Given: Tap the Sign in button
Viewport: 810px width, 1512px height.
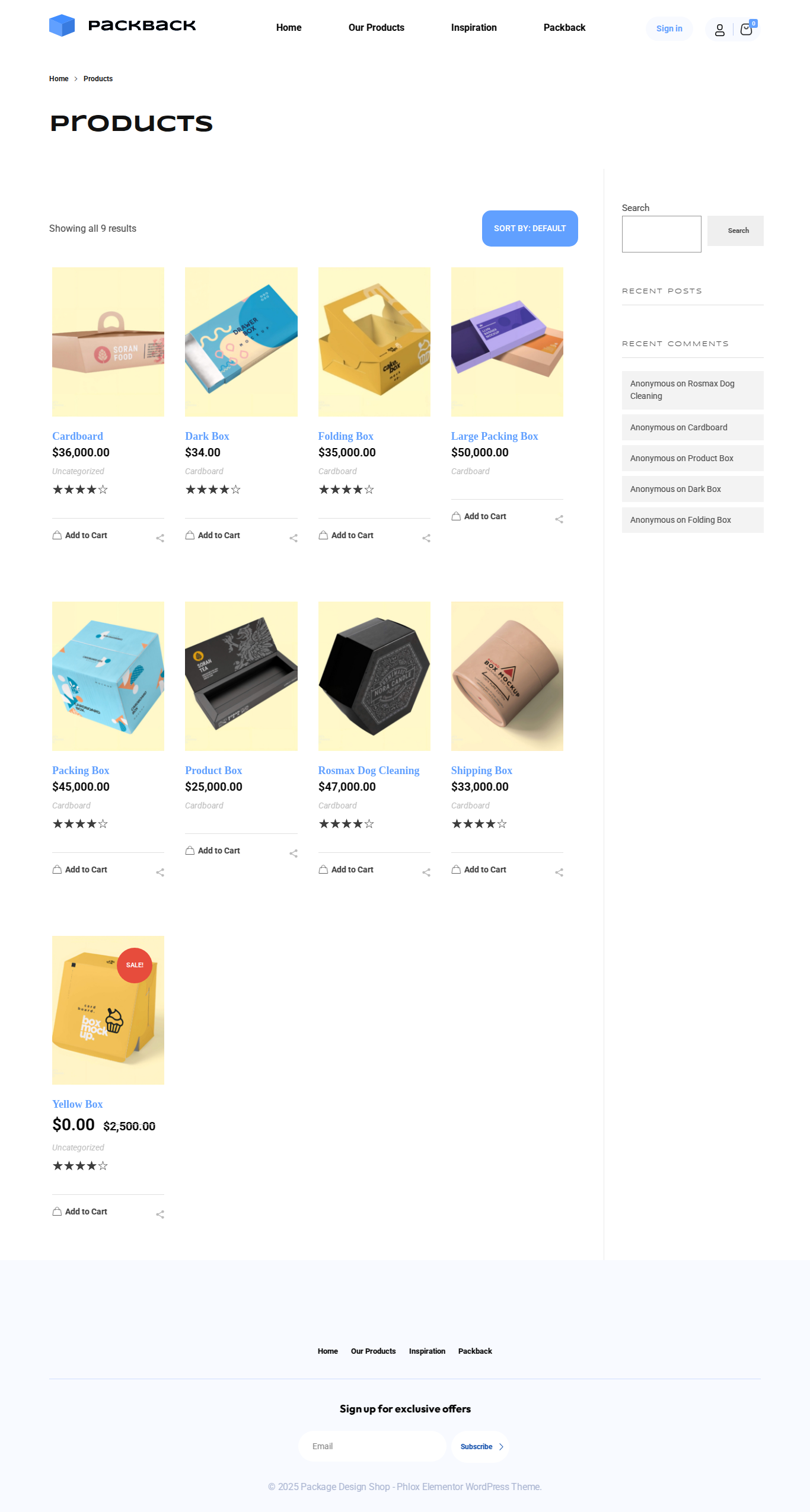Looking at the screenshot, I should point(669,28).
